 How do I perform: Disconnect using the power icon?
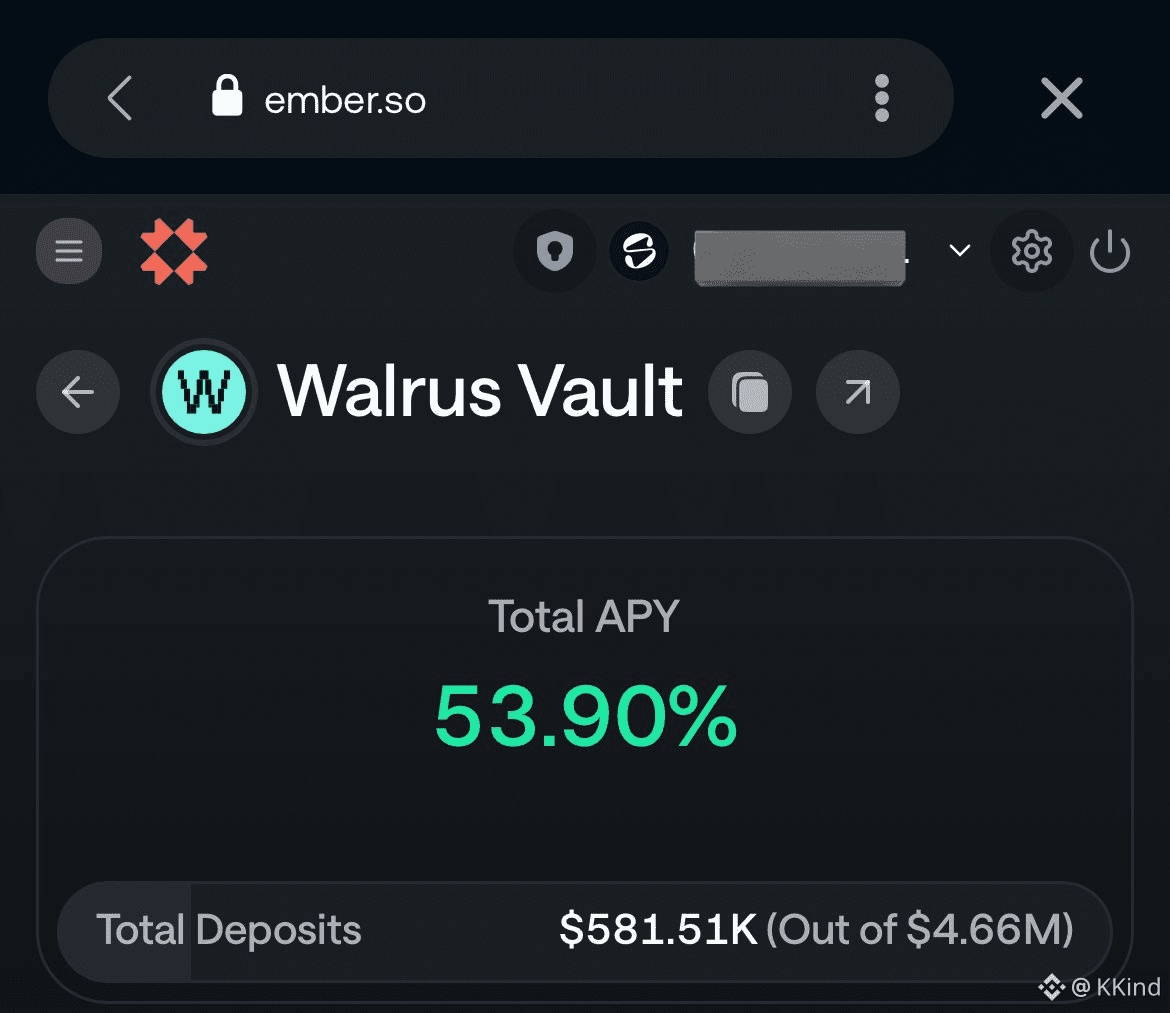coord(1109,251)
